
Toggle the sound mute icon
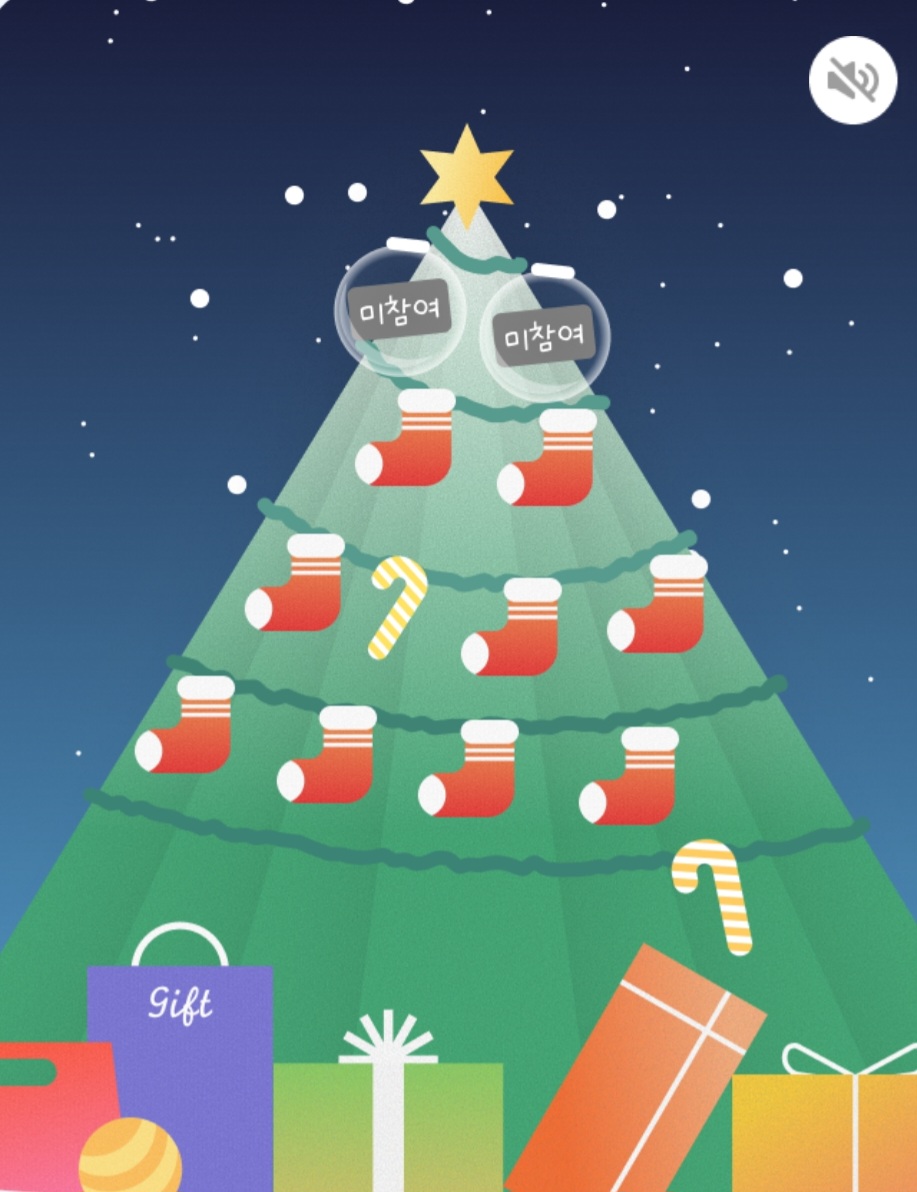852,81
